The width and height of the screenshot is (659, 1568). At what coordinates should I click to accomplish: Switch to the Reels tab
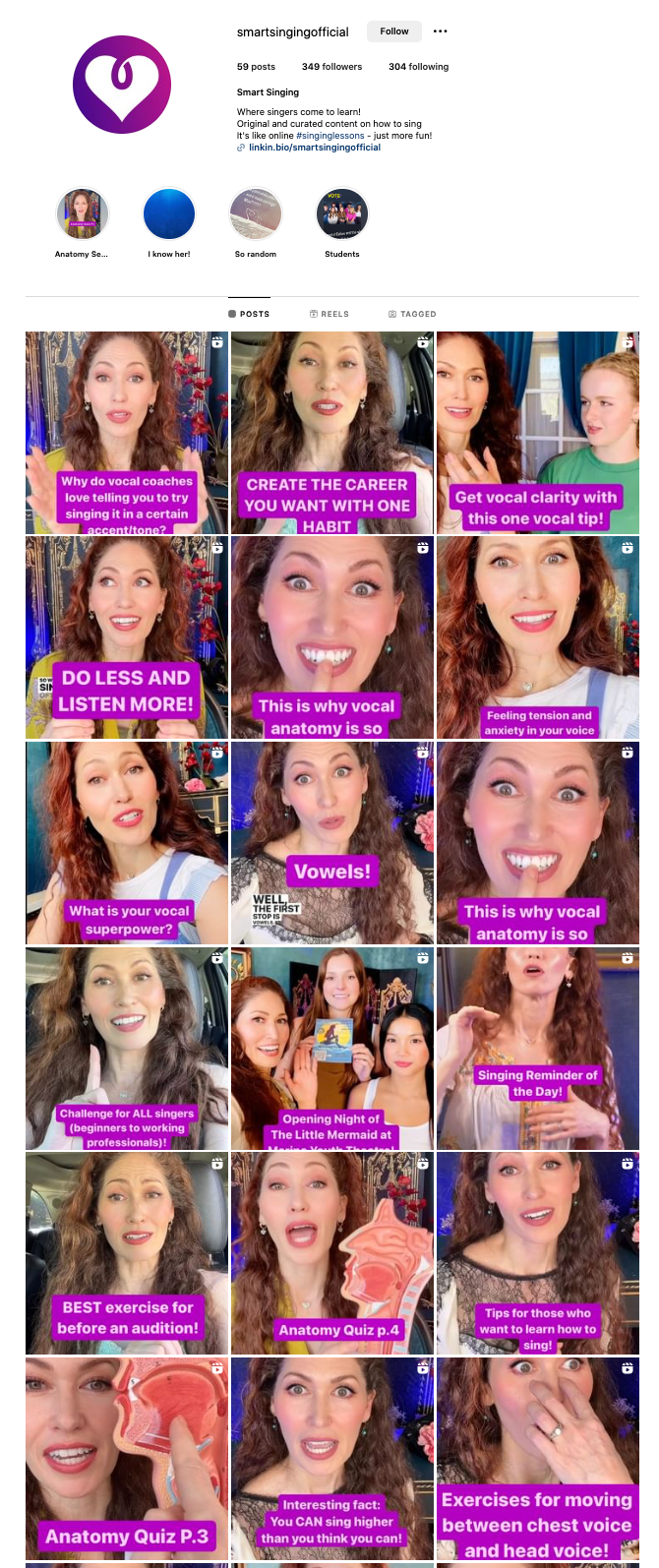(x=329, y=314)
